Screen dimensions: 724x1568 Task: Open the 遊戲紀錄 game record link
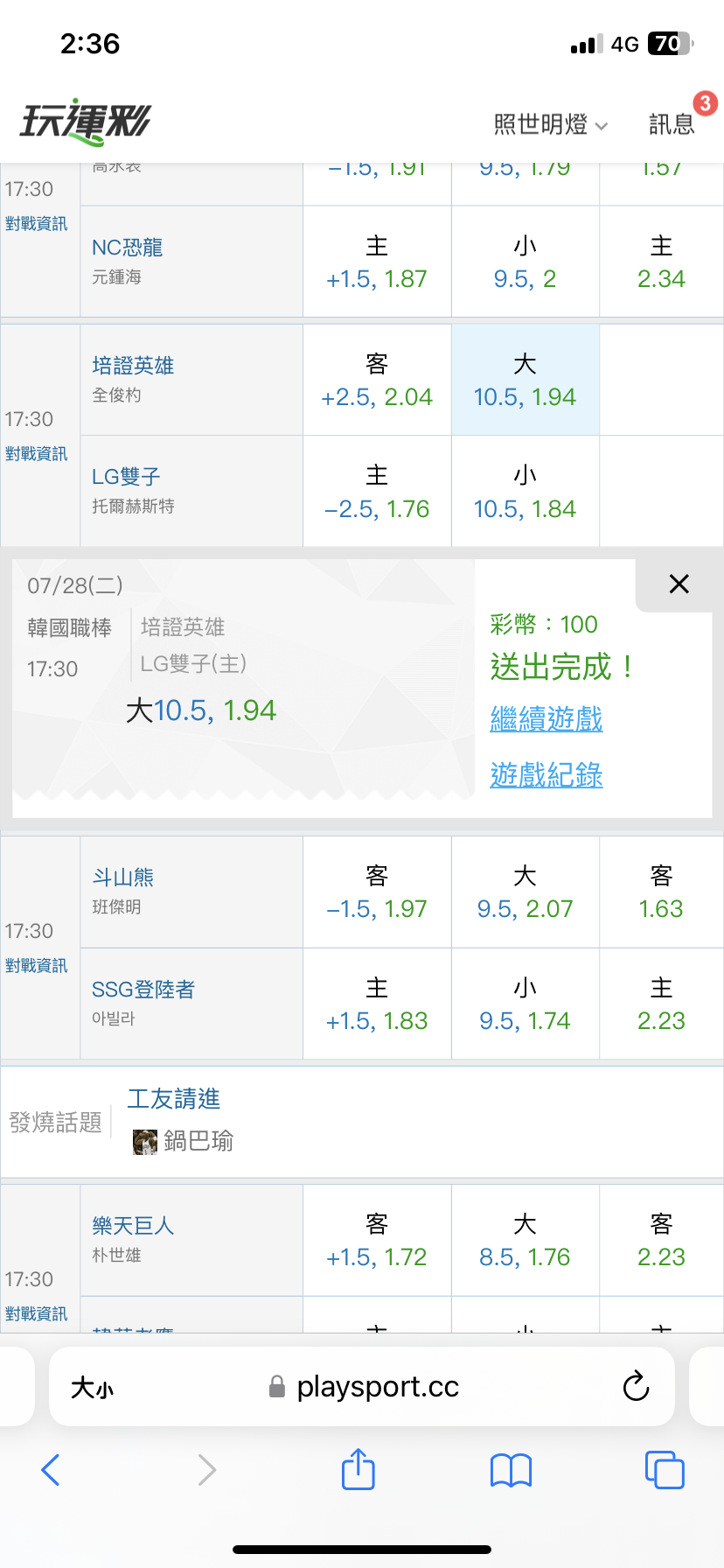(x=546, y=775)
